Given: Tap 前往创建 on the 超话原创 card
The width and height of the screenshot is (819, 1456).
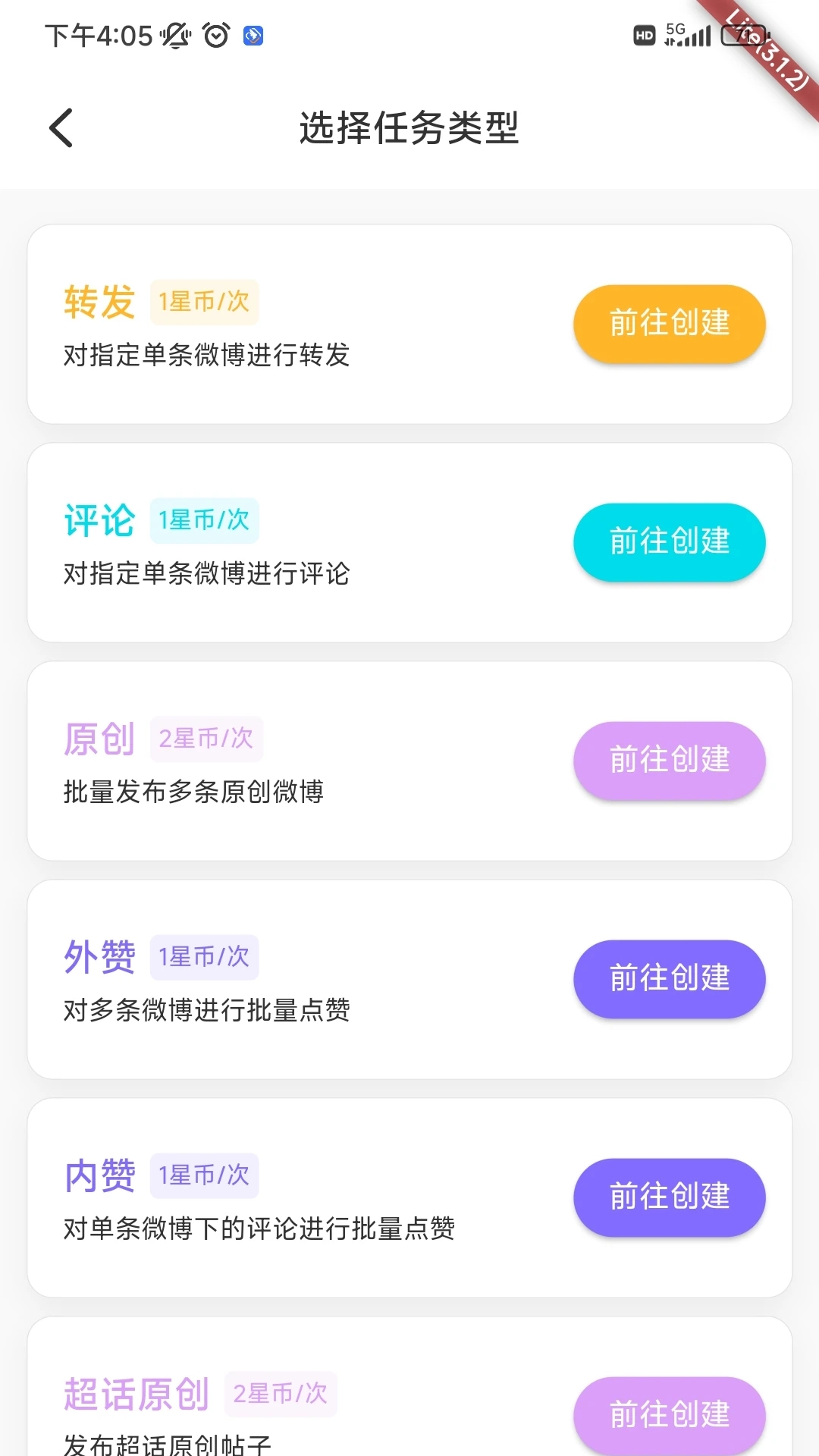Looking at the screenshot, I should tap(669, 1414).
